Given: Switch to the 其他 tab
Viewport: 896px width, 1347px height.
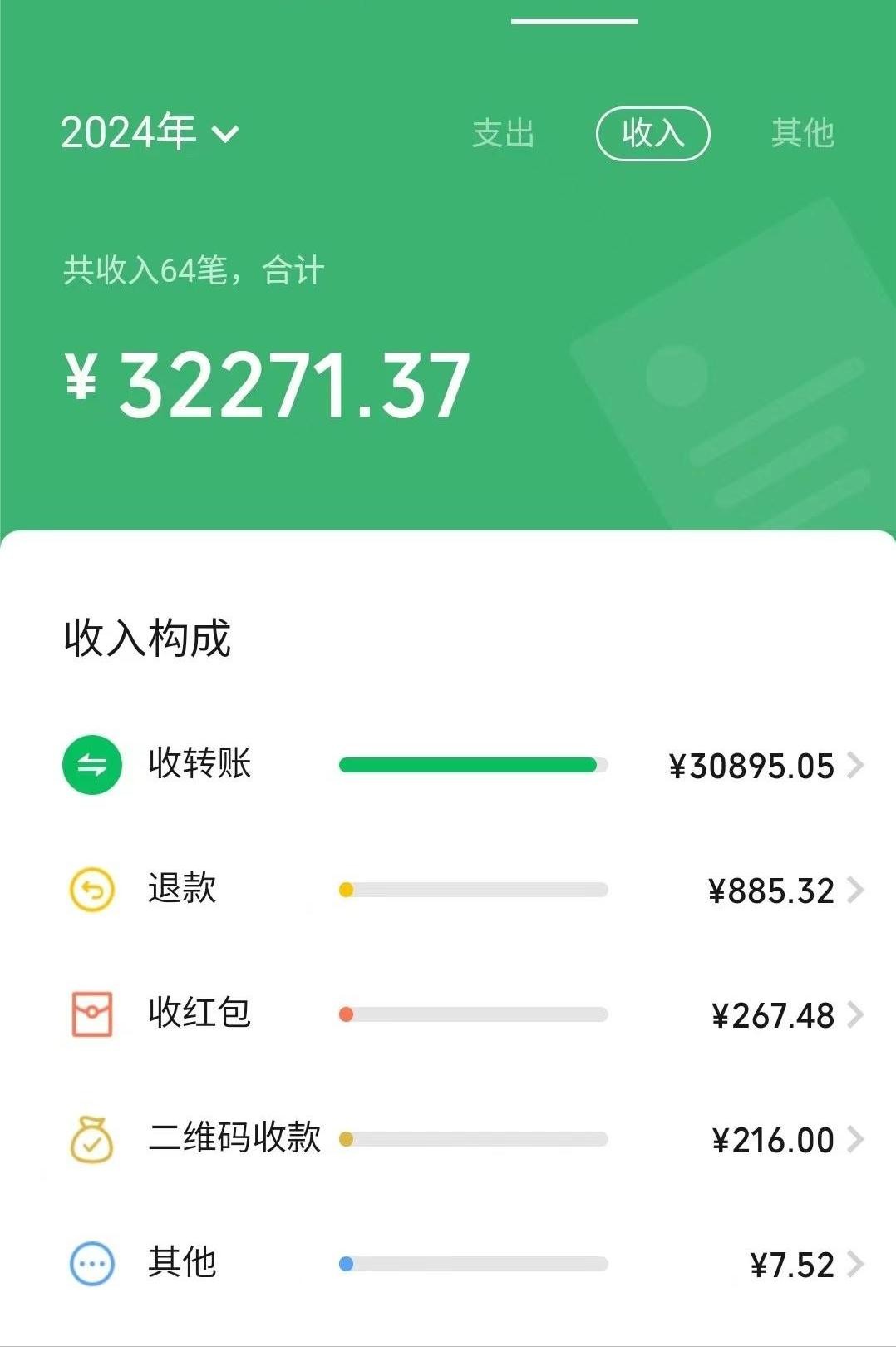Looking at the screenshot, I should click(x=802, y=133).
